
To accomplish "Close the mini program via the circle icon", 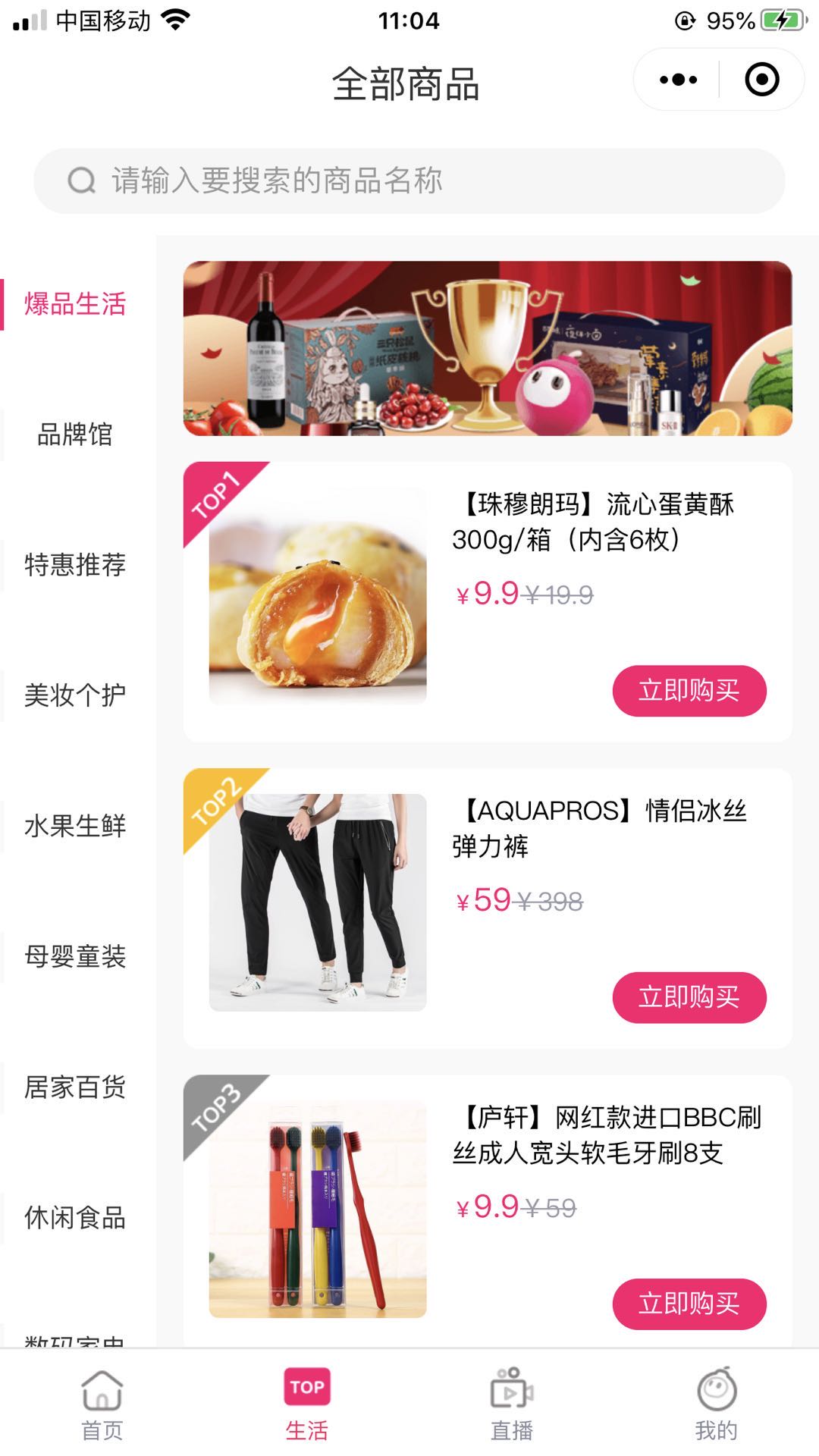I will click(761, 80).
